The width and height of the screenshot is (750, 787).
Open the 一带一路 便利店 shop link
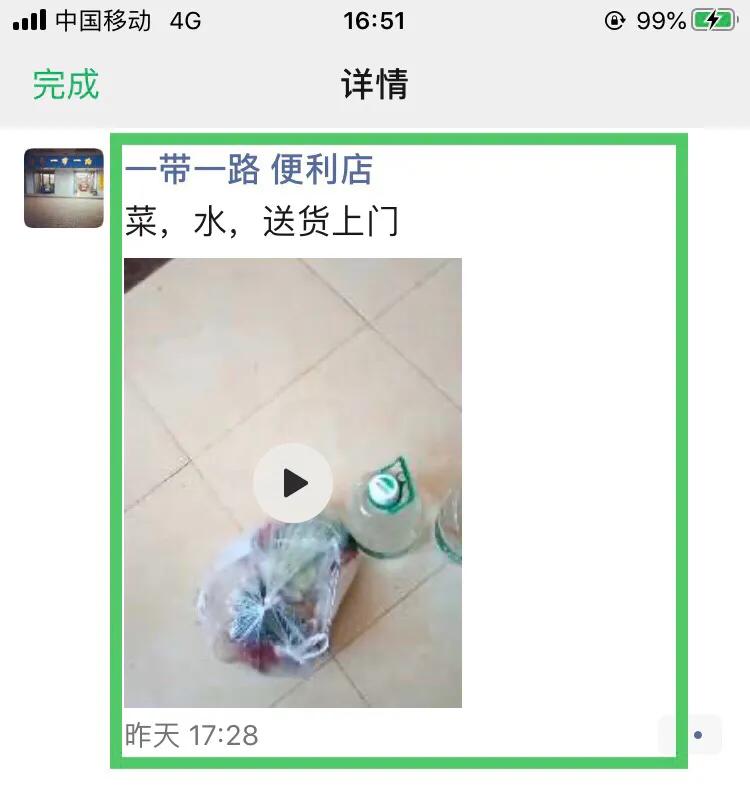click(250, 171)
